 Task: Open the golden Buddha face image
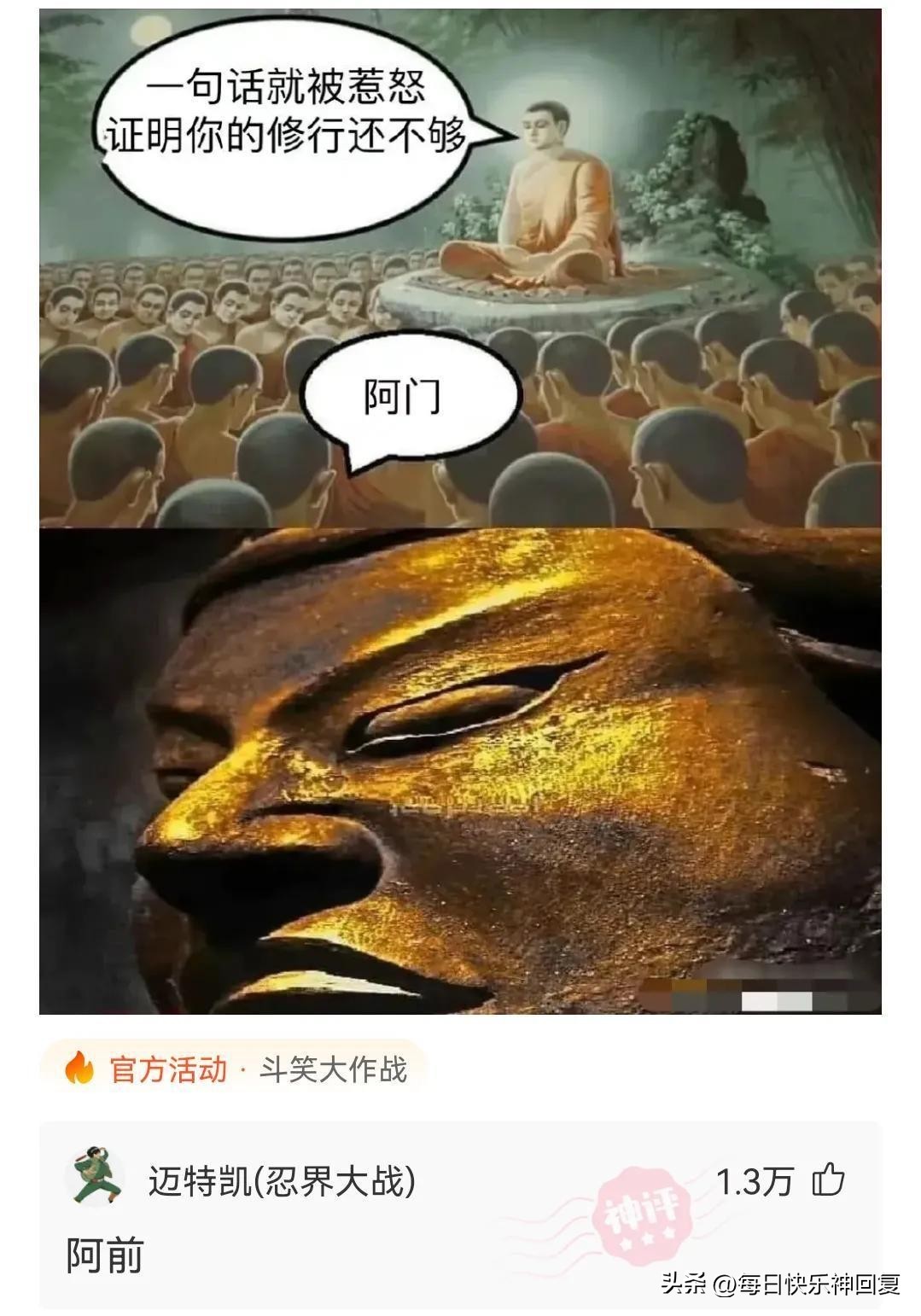461,777
